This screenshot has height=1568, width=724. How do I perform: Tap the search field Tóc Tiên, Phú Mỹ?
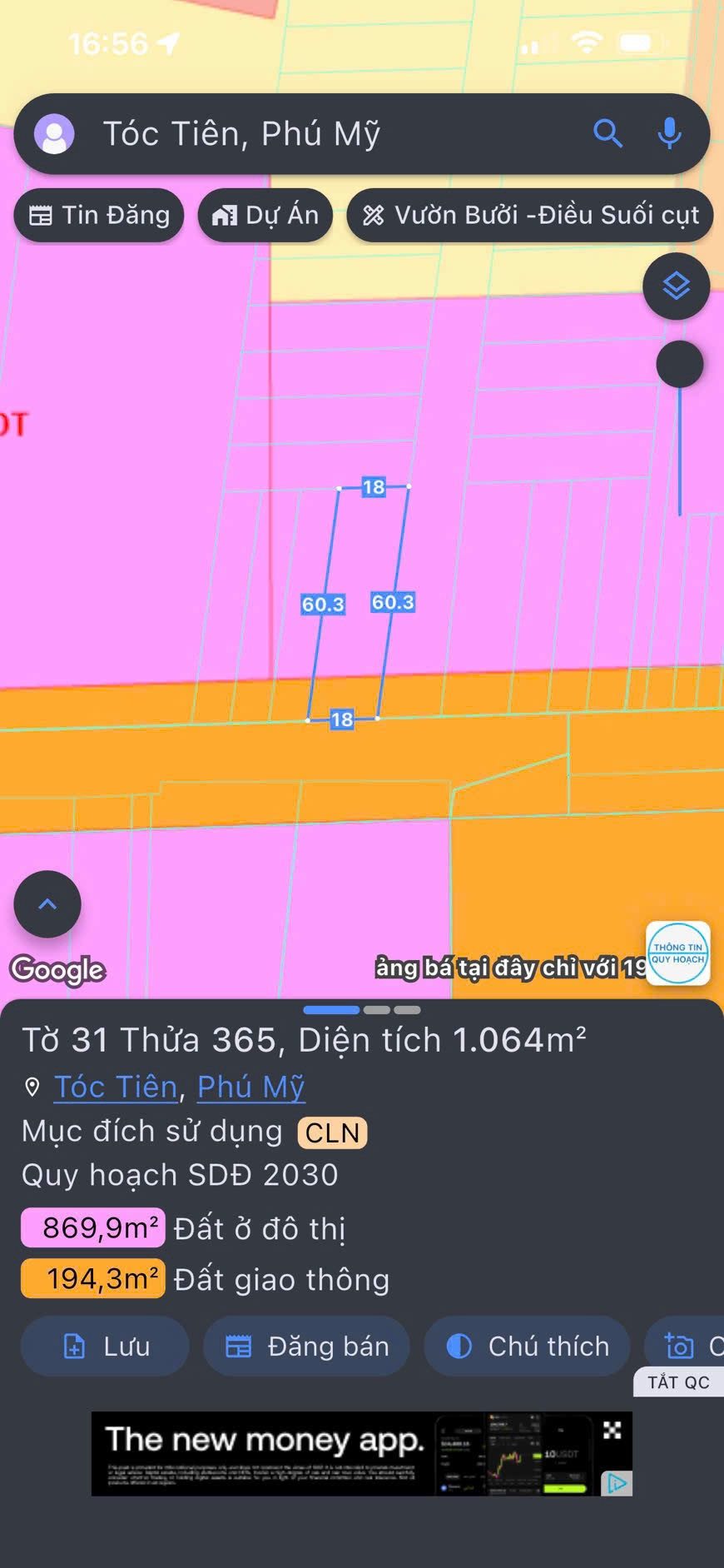tap(333, 134)
